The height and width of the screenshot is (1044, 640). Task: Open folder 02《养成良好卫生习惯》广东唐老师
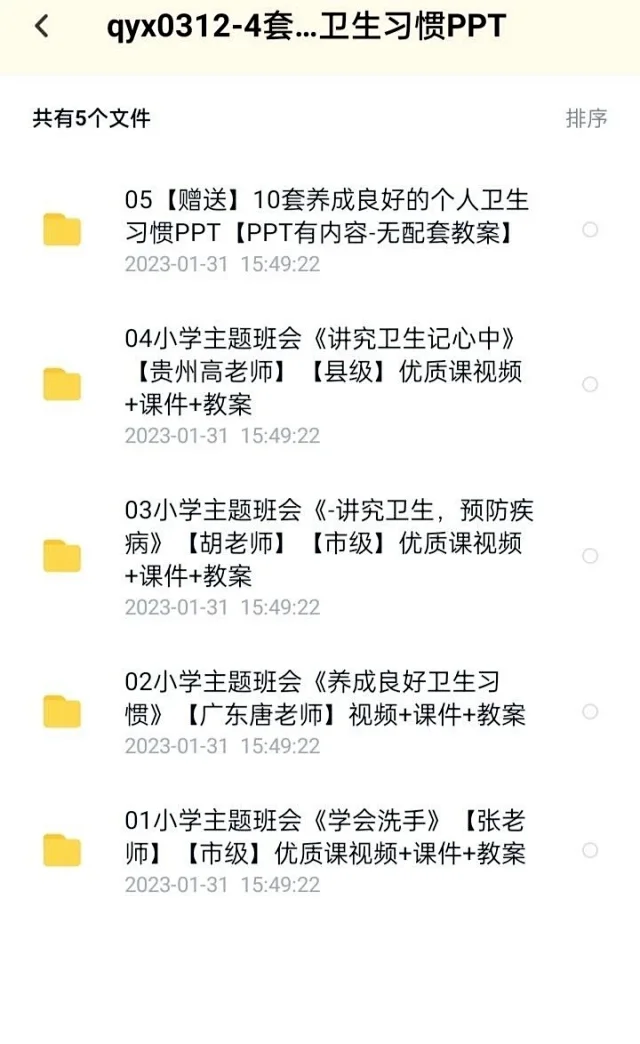[325, 699]
